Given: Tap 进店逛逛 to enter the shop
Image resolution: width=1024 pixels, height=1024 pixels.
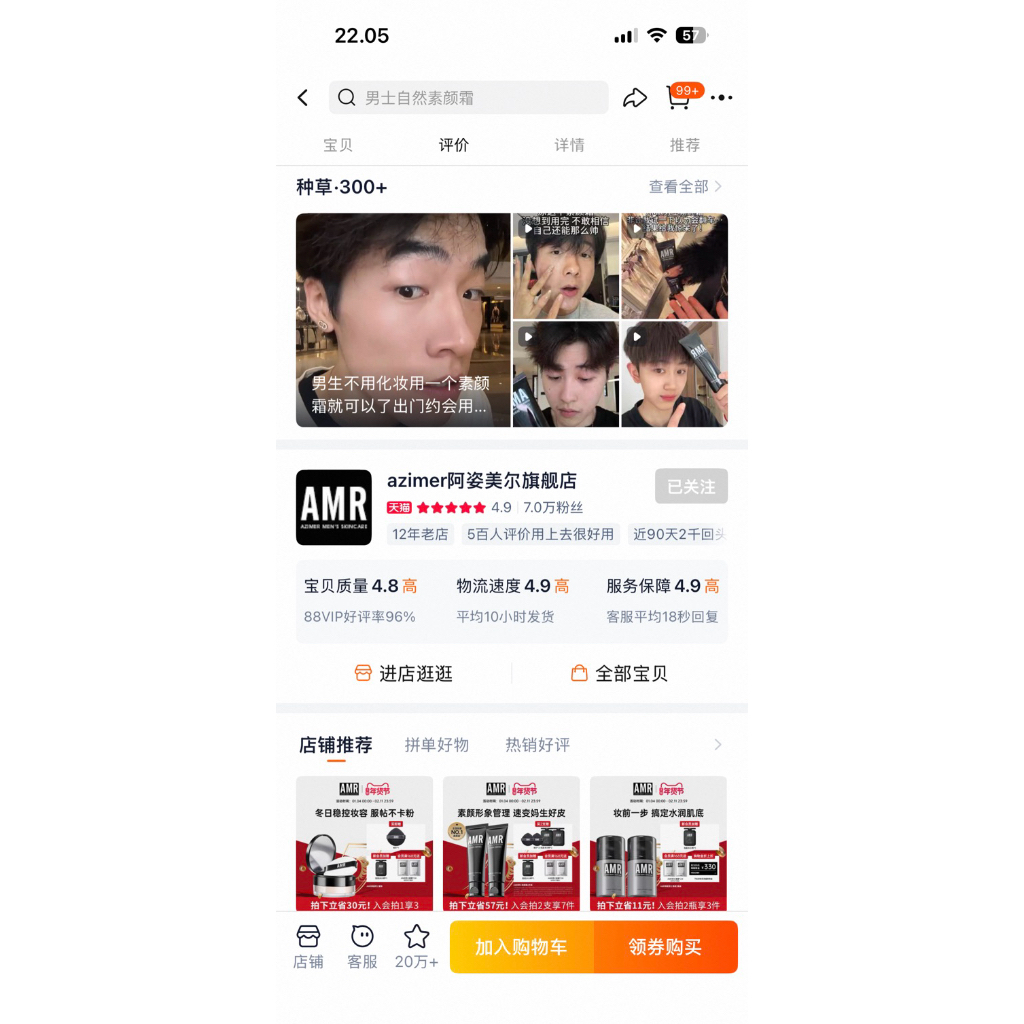Looking at the screenshot, I should [x=404, y=674].
